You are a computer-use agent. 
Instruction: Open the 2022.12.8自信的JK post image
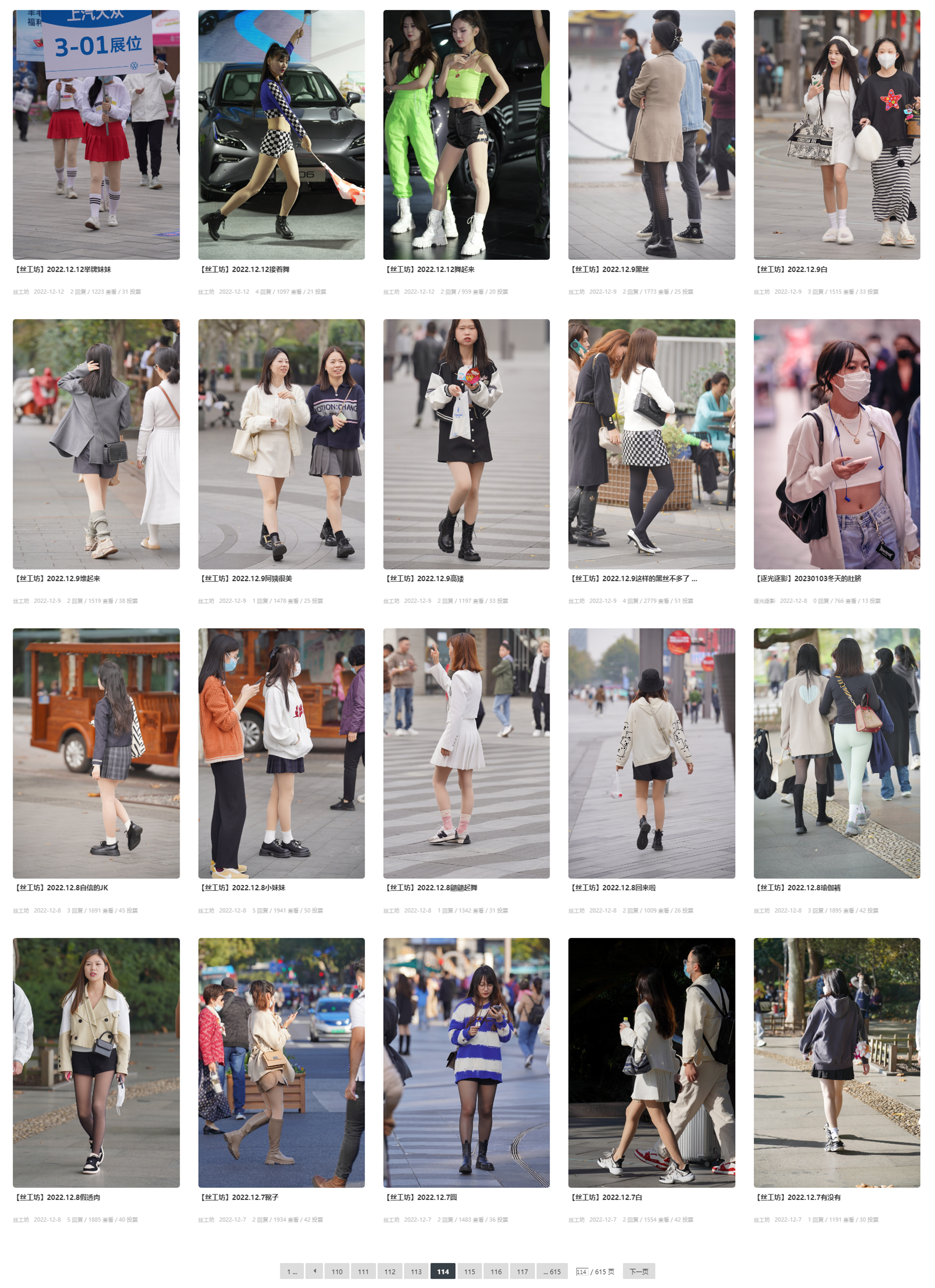click(96, 753)
